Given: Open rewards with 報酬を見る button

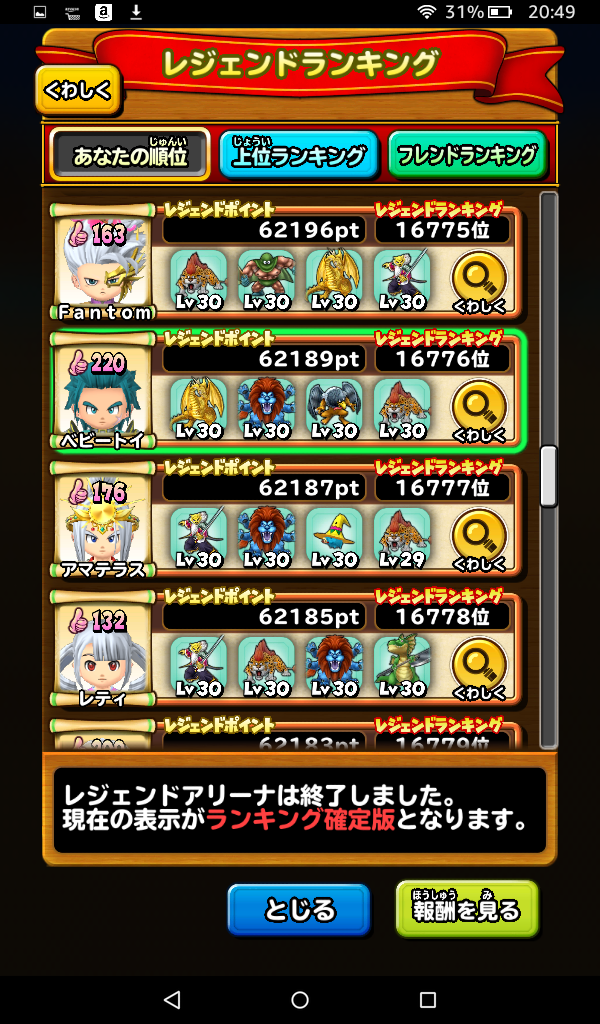Looking at the screenshot, I should (467, 909).
